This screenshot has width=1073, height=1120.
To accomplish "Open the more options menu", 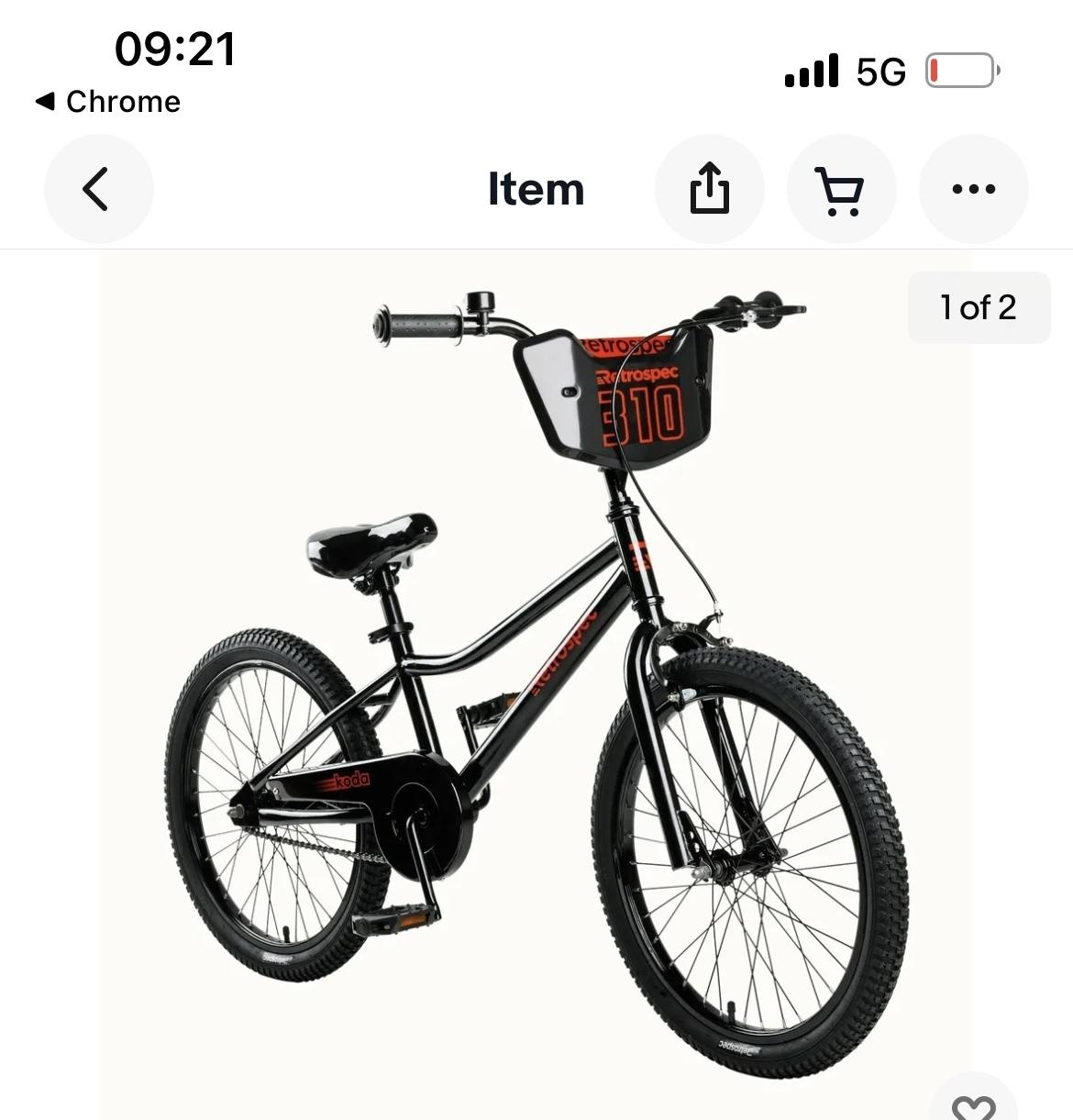I will tap(973, 189).
